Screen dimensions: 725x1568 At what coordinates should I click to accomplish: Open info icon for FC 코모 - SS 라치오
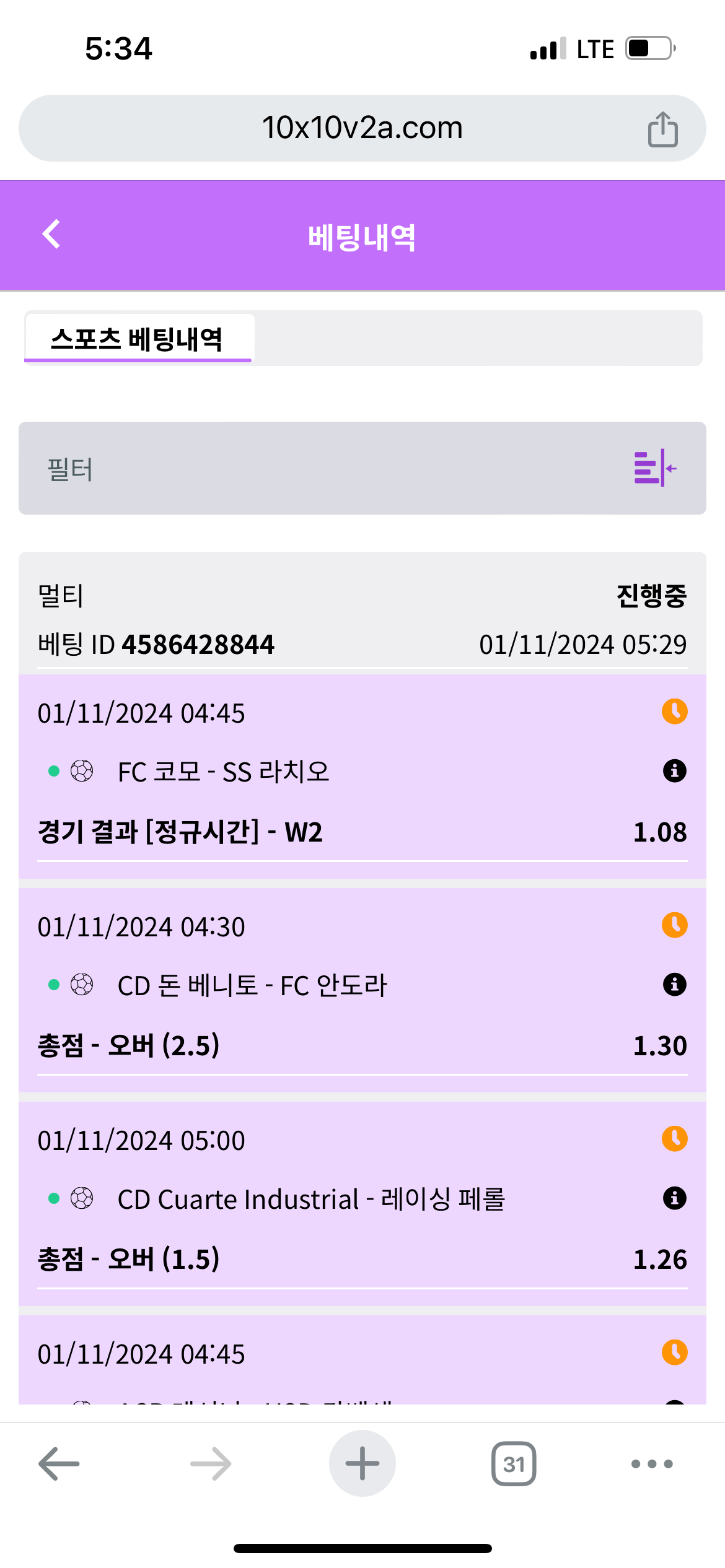(674, 771)
